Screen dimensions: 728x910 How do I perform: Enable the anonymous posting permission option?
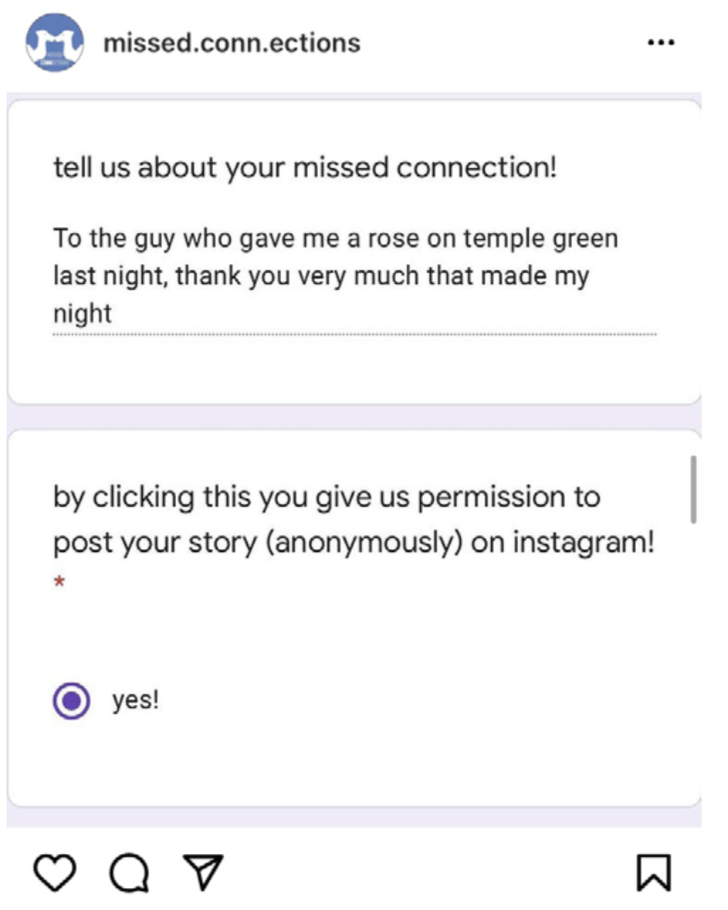[x=70, y=700]
